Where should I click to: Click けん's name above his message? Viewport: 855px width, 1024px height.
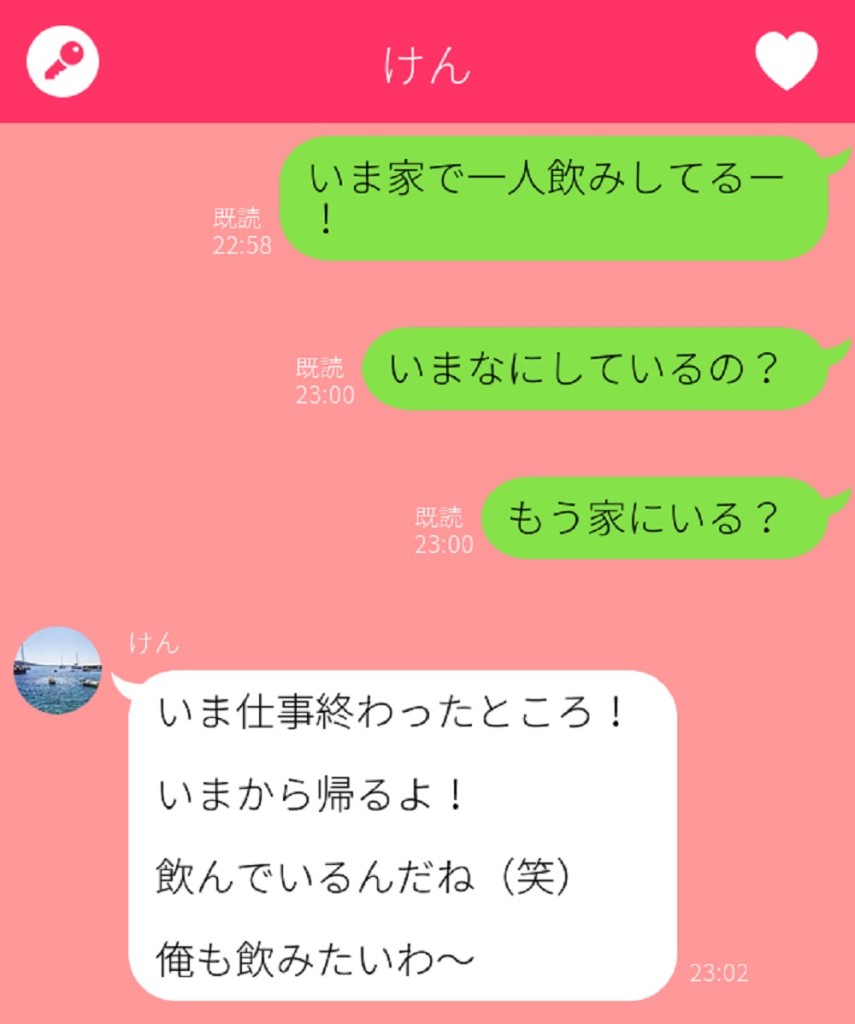(x=155, y=644)
